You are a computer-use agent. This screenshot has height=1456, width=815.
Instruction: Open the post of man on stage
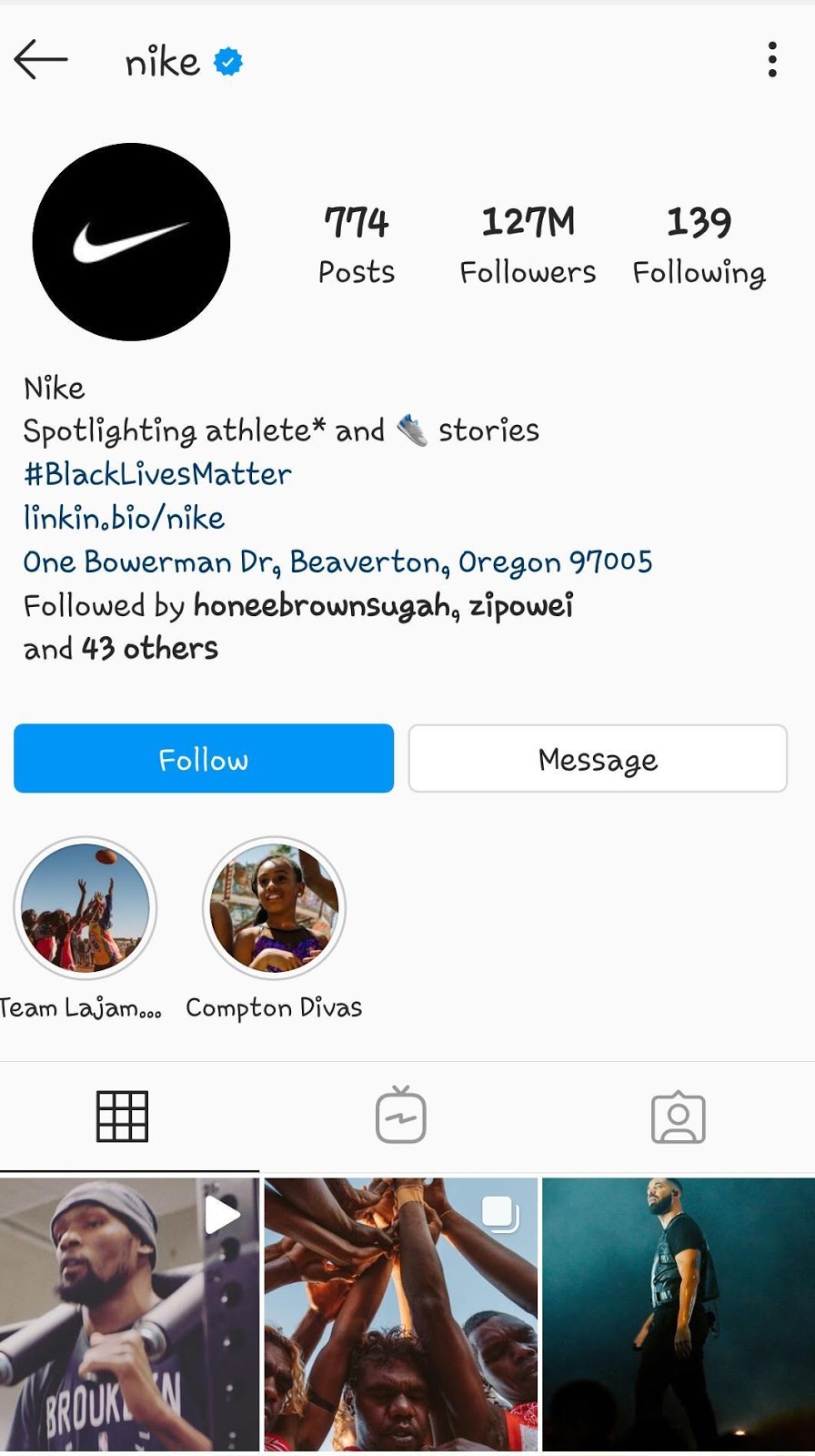coord(678,1314)
